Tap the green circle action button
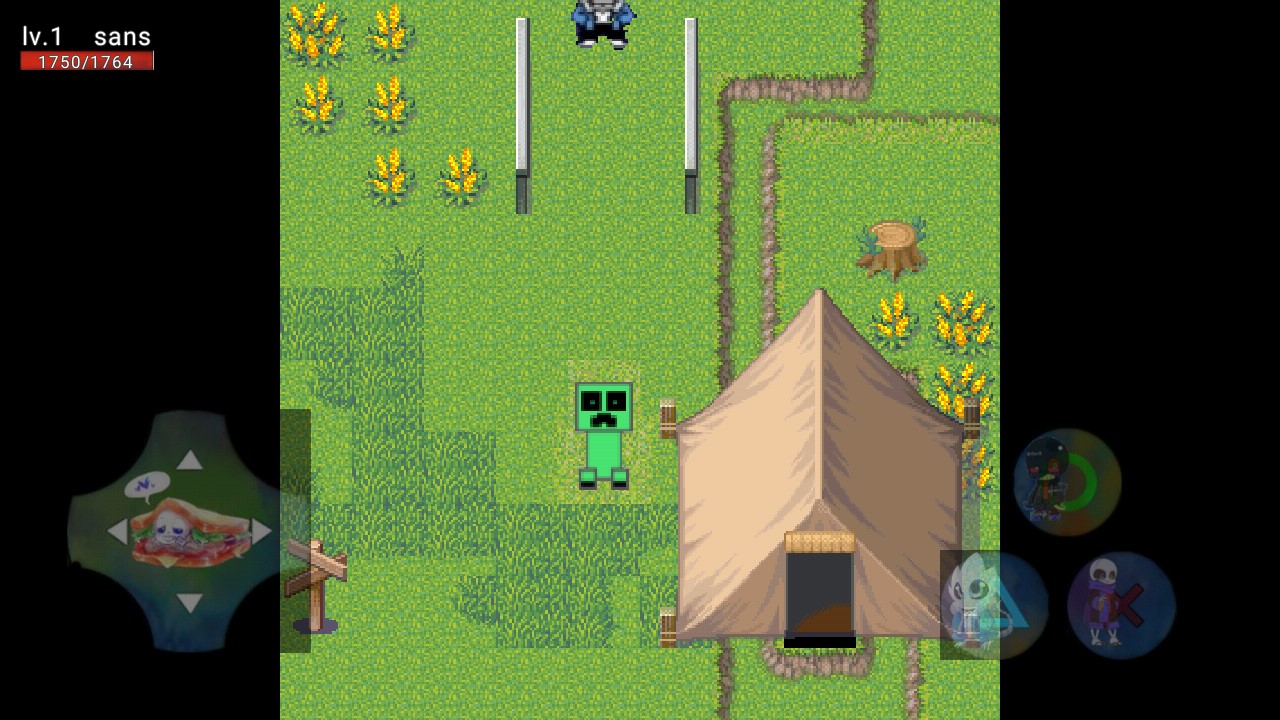The image size is (1280, 720). [1067, 483]
